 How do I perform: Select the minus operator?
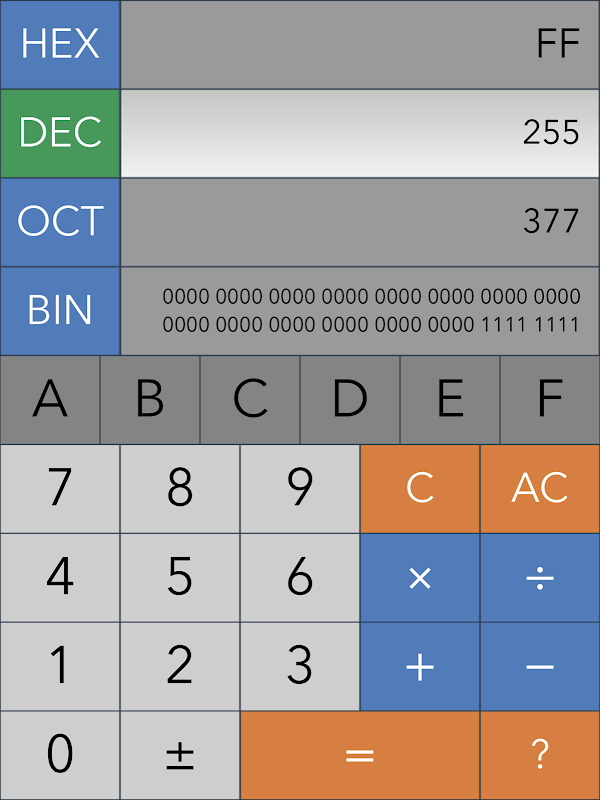coord(540,666)
